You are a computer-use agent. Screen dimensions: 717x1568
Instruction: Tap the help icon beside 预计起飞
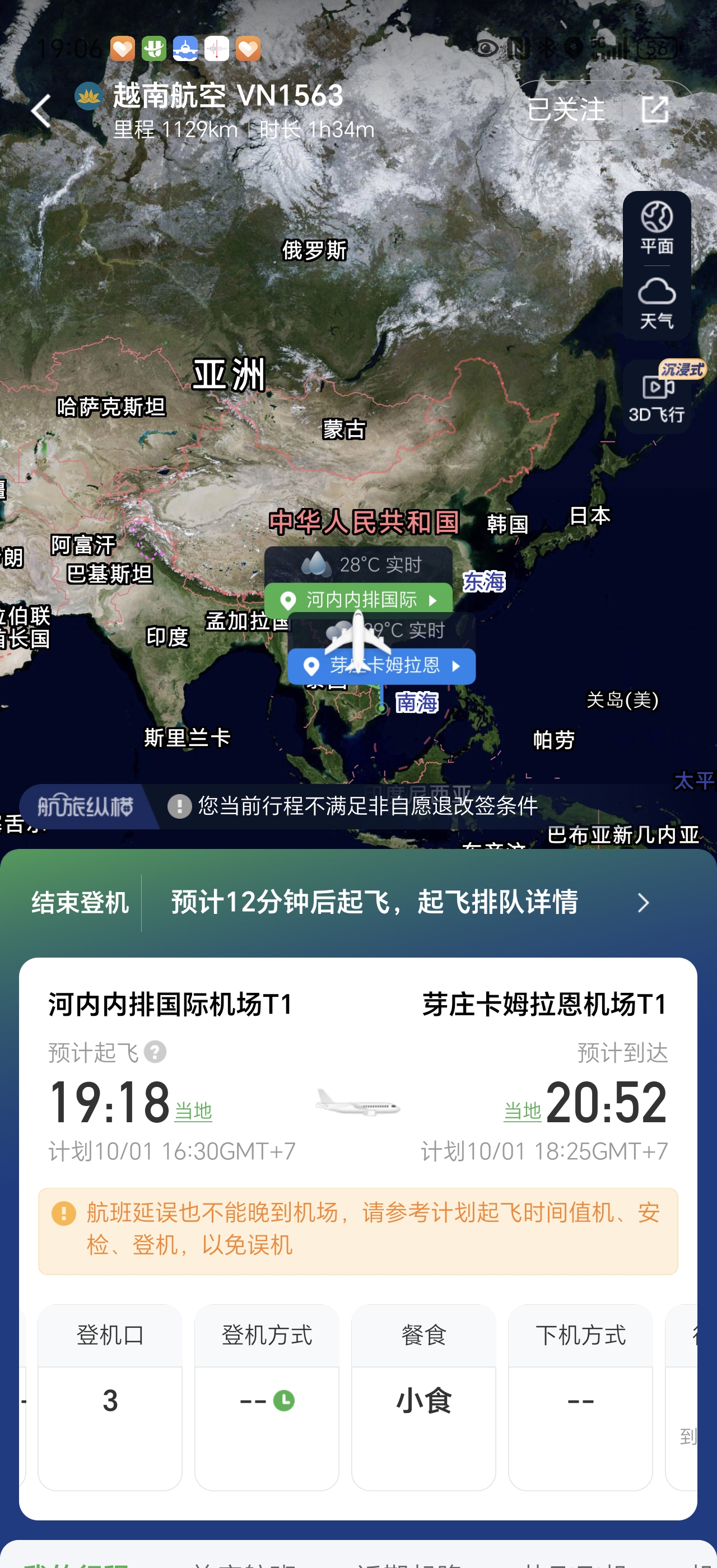[155, 1052]
